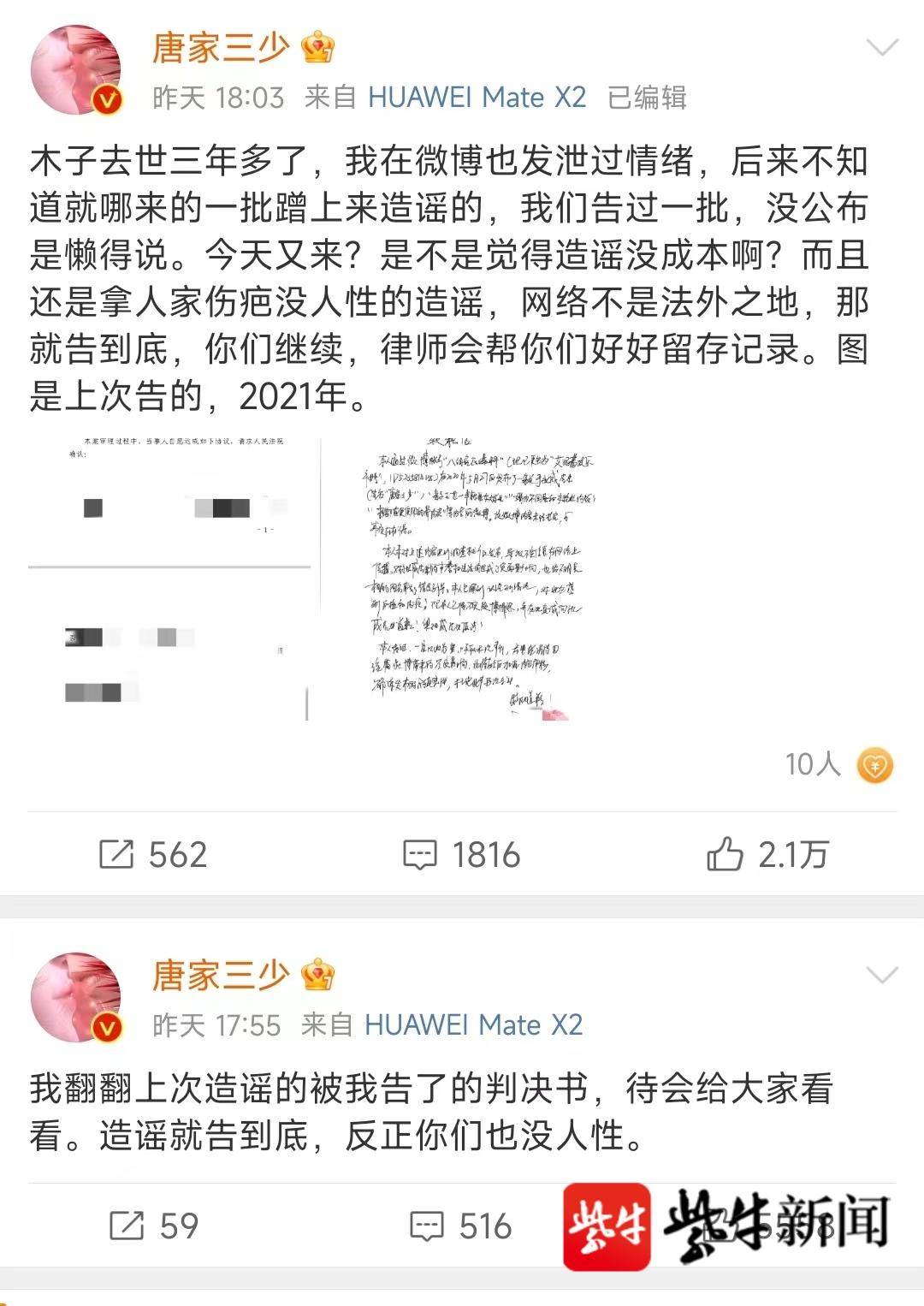Repost the post with 562 reposts

pyautogui.click(x=153, y=854)
